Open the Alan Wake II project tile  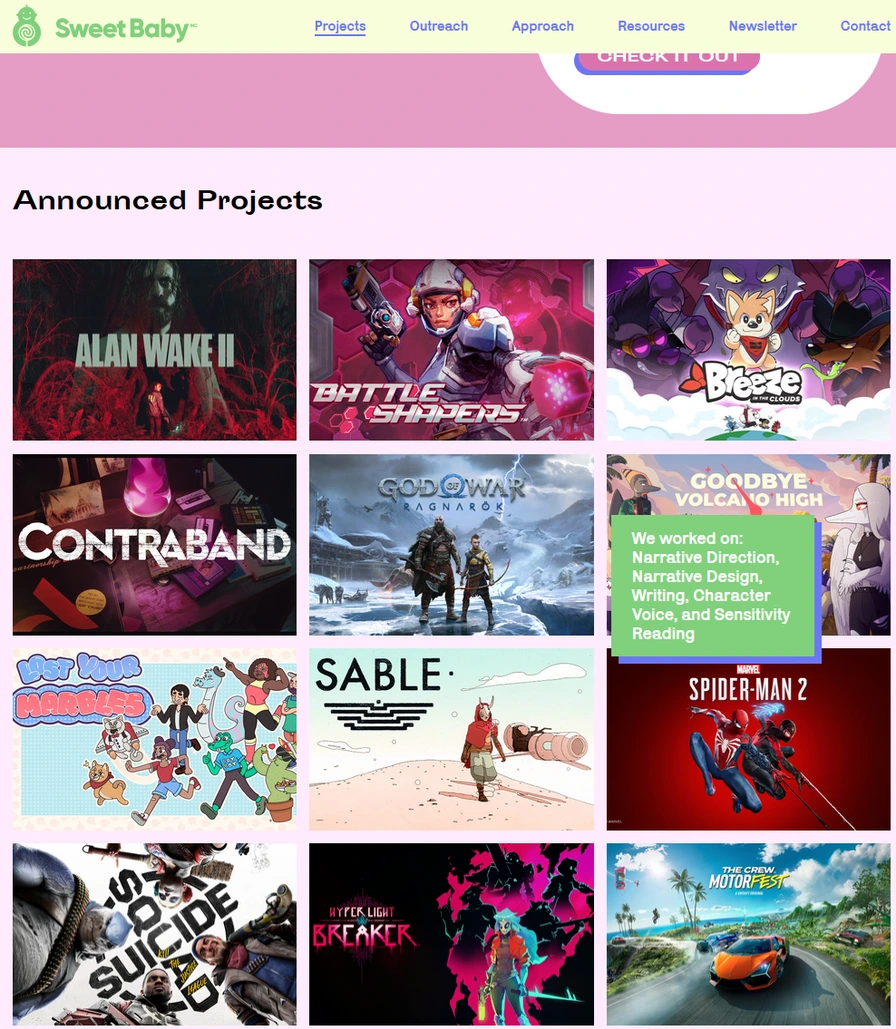[x=154, y=349]
